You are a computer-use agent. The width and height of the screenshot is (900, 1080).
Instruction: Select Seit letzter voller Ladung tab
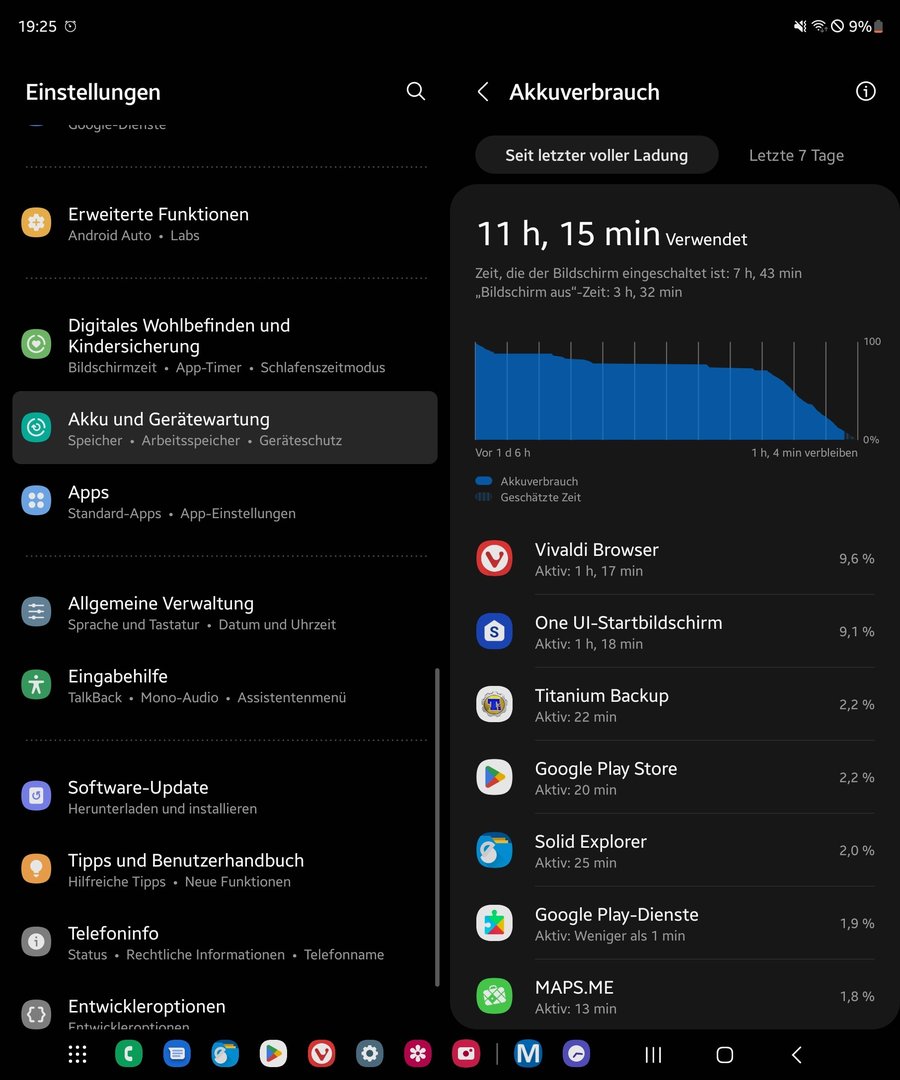pyautogui.click(x=596, y=155)
